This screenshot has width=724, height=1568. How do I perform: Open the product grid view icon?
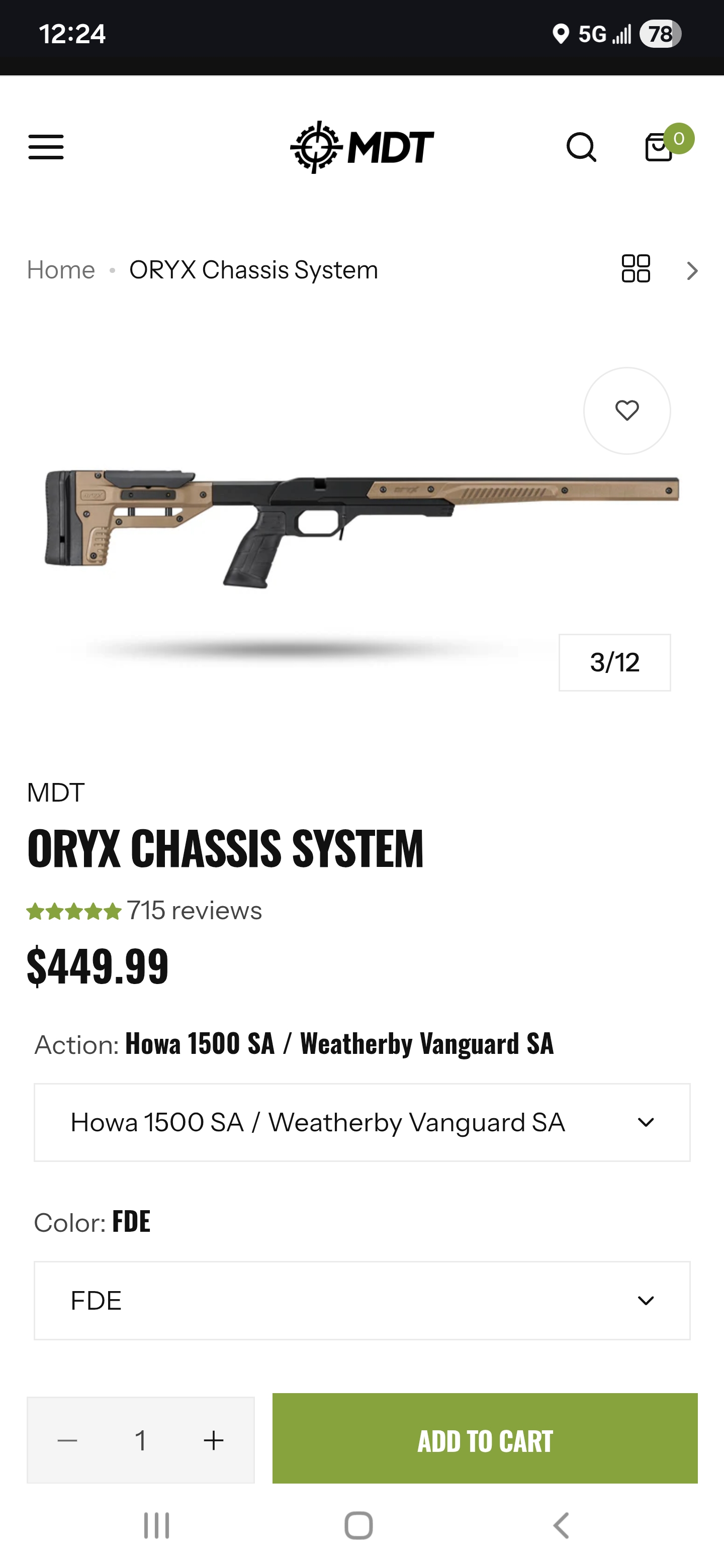[x=635, y=269]
